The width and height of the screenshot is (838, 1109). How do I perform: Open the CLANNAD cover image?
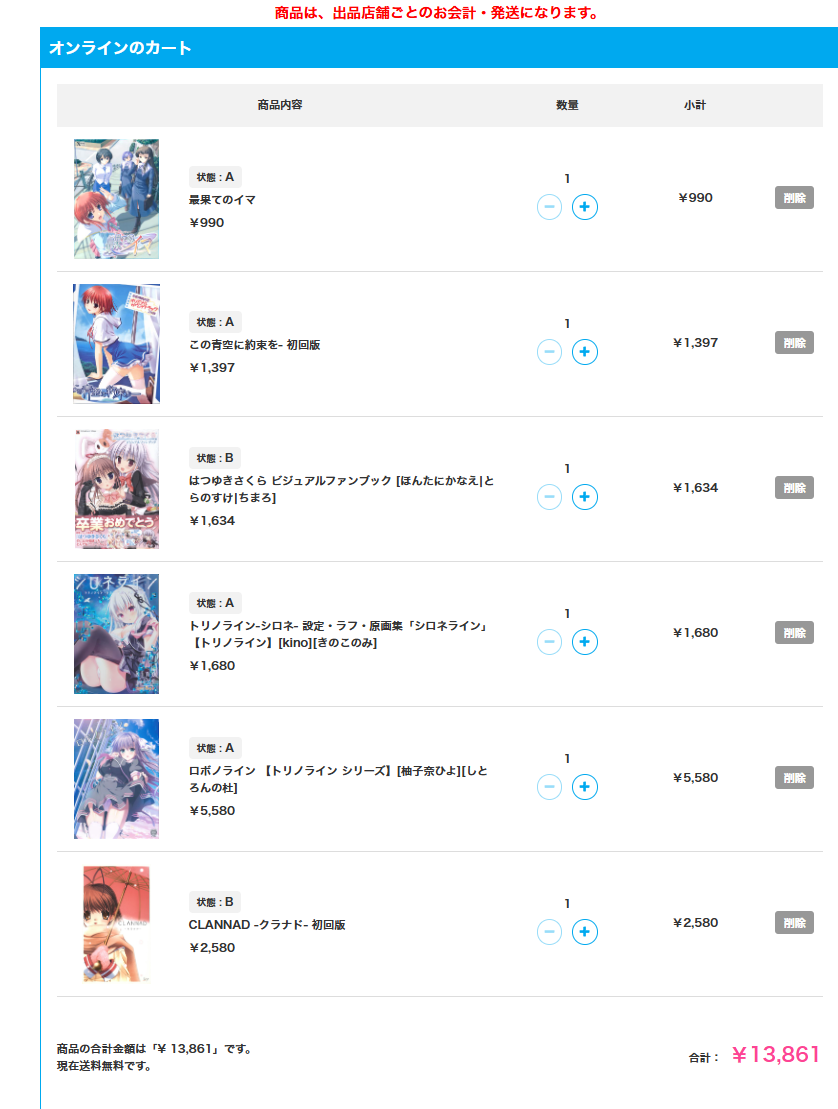coord(116,924)
